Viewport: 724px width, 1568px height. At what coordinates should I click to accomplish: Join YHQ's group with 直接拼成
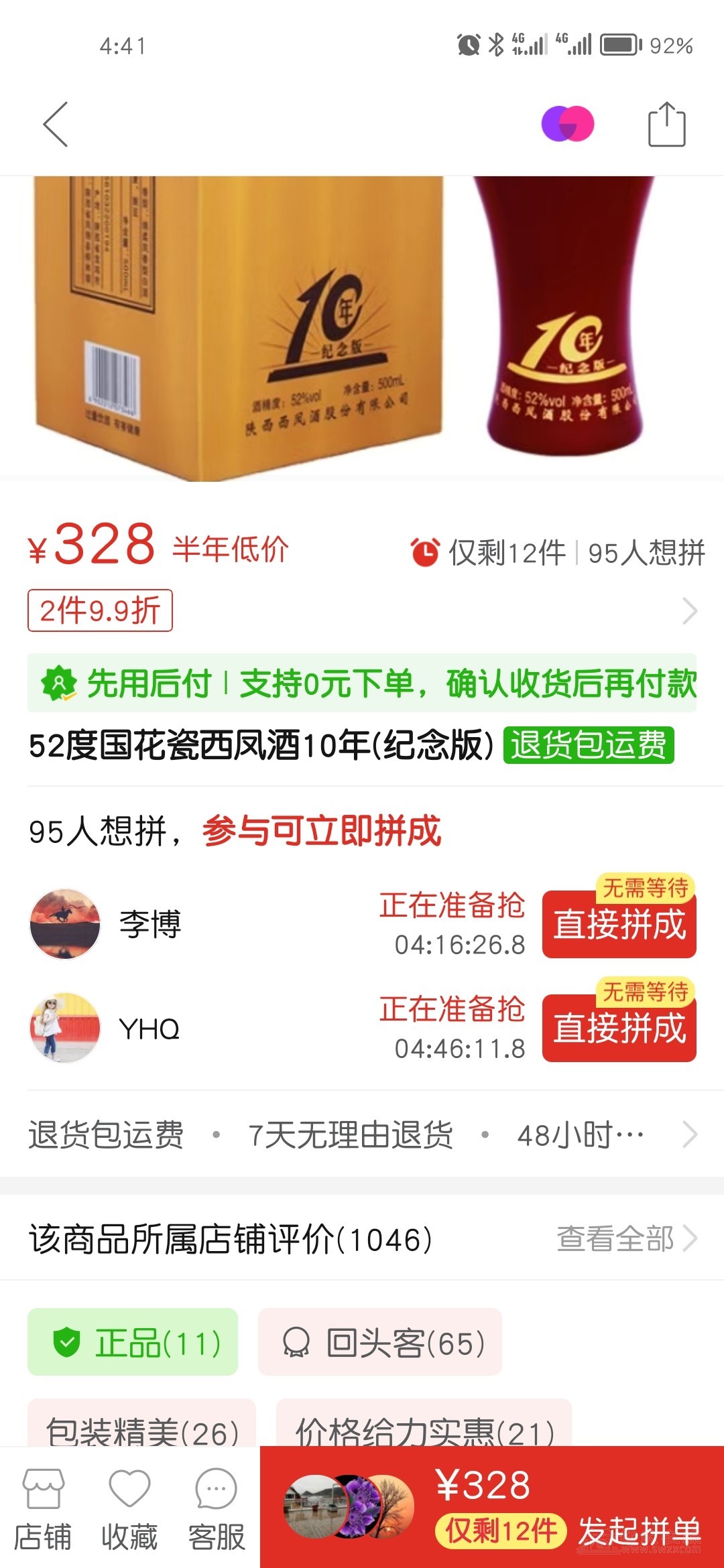619,1028
